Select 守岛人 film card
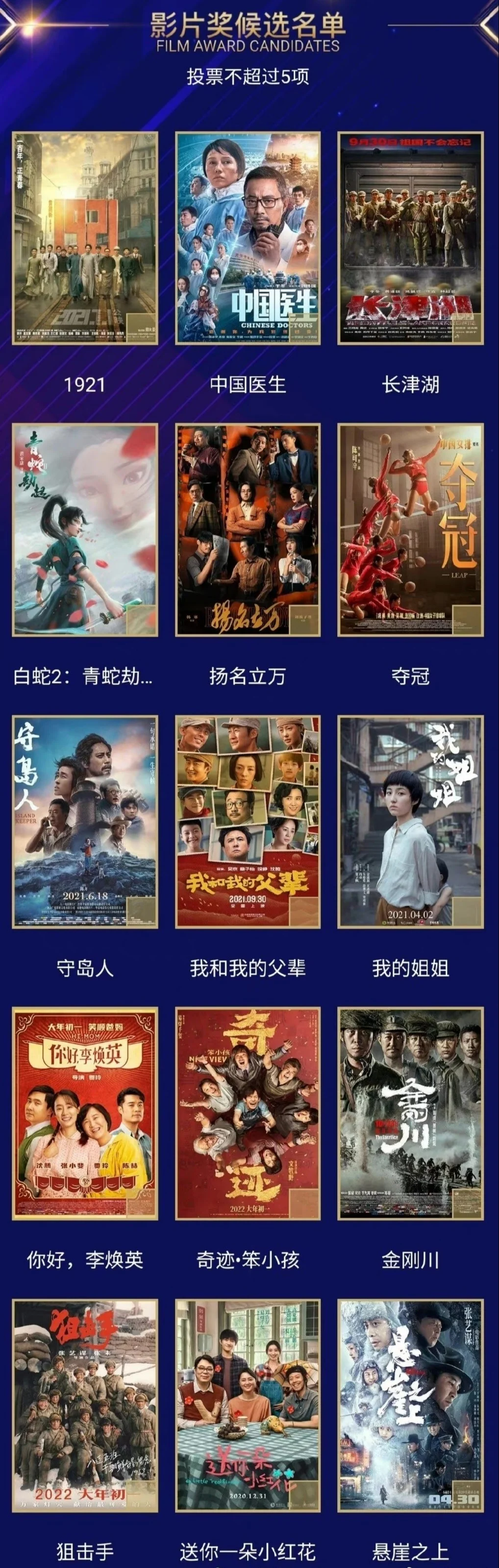 [x=85, y=821]
